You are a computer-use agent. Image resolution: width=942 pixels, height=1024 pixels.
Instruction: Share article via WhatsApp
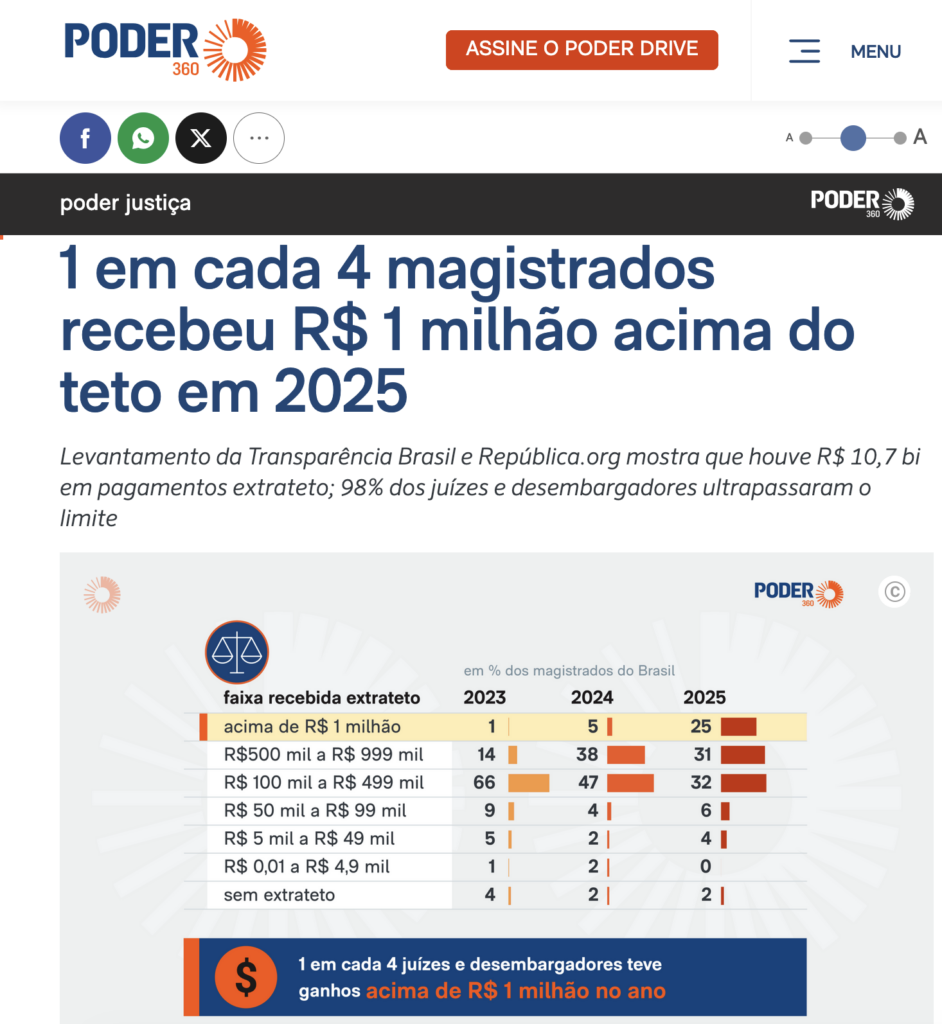coord(143,138)
